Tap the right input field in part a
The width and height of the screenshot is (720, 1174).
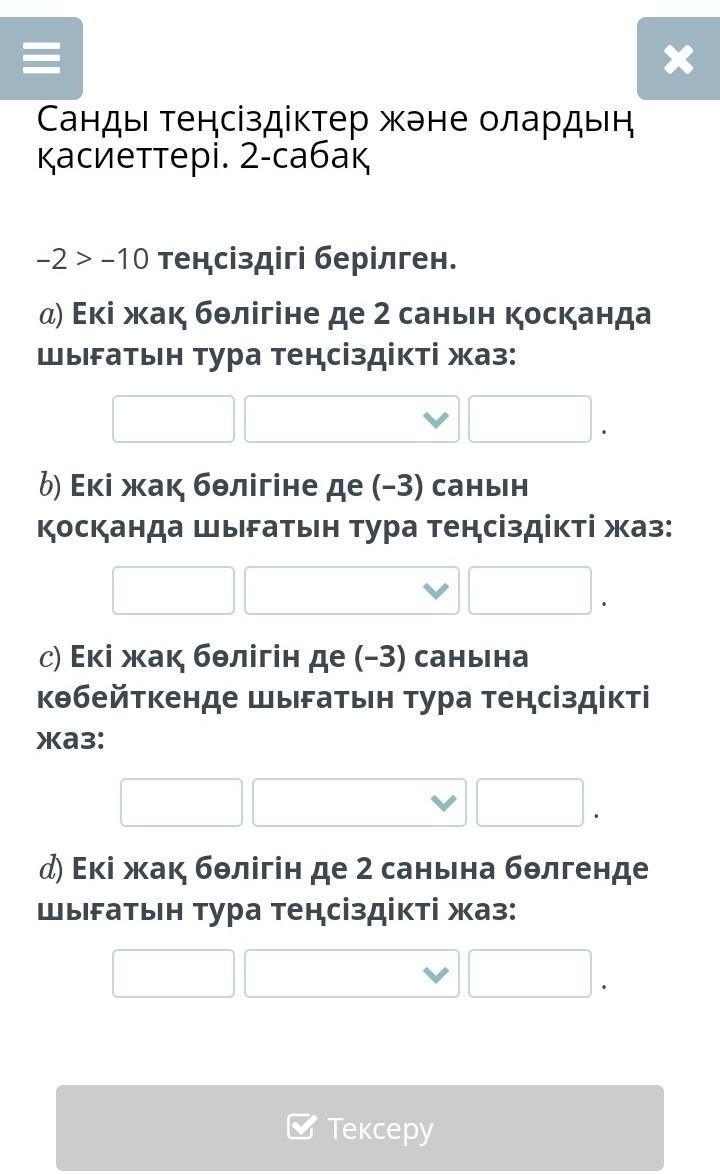(529, 419)
